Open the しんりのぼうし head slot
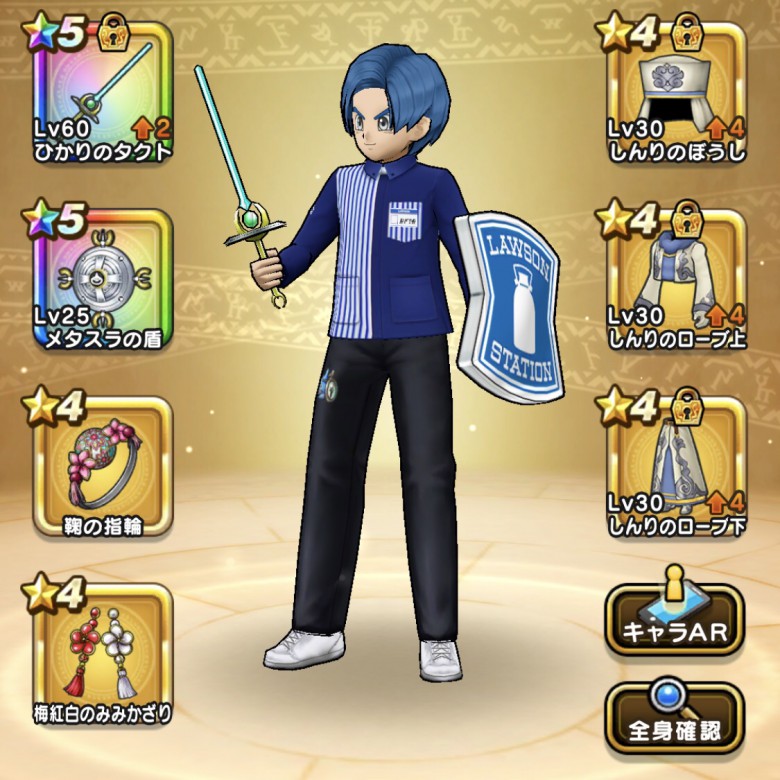780x780 pixels. click(676, 92)
